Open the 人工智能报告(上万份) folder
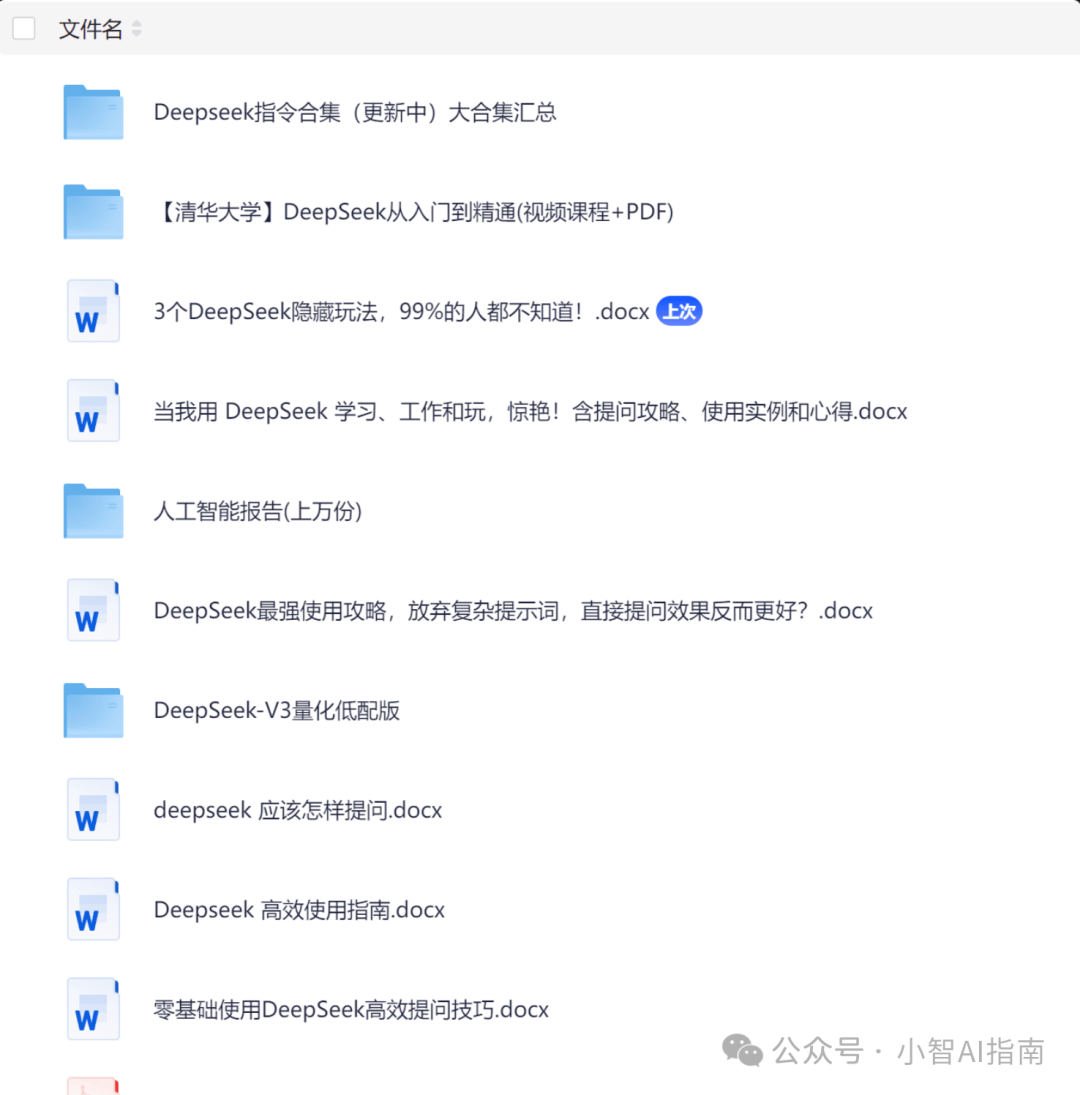This screenshot has width=1080, height=1095. tap(258, 511)
